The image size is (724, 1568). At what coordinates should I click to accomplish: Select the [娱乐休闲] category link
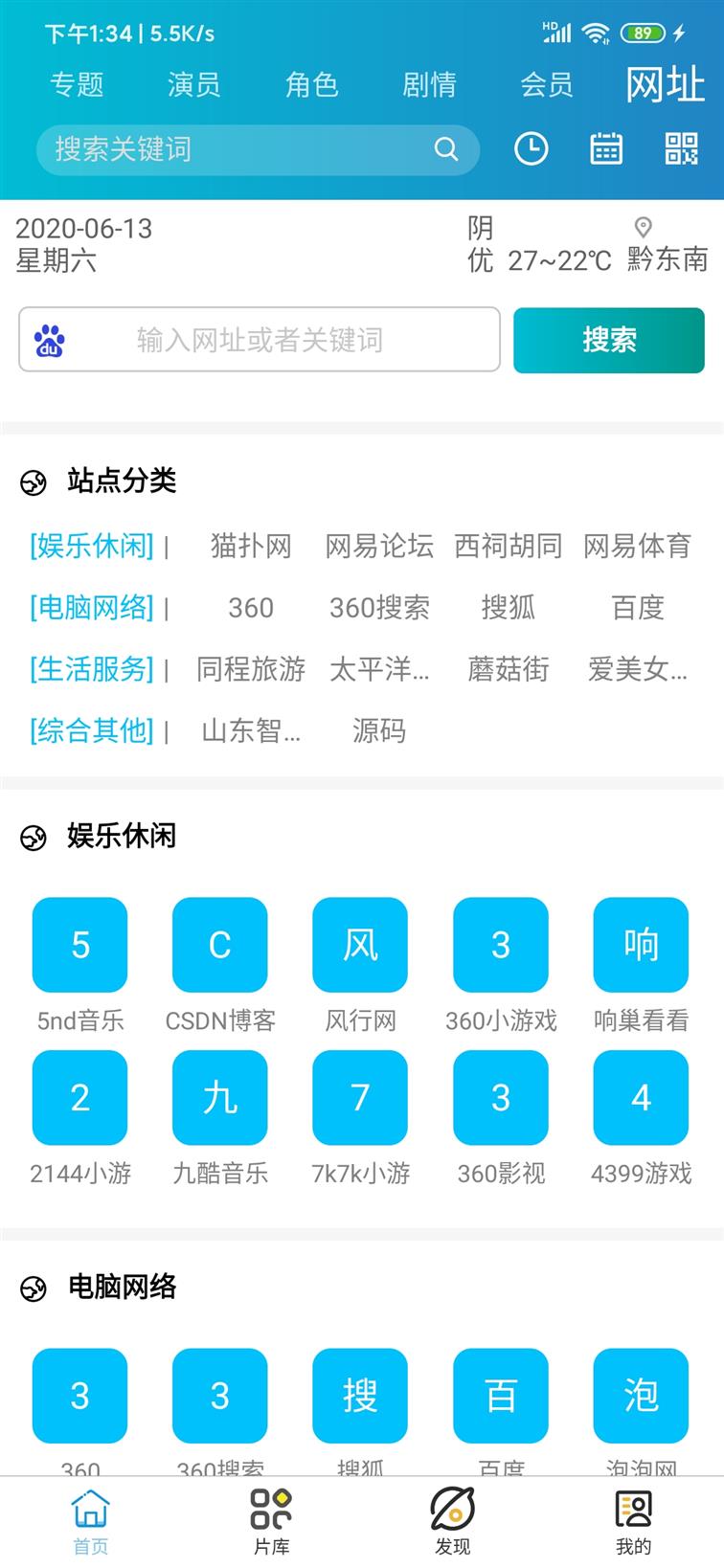click(x=92, y=546)
